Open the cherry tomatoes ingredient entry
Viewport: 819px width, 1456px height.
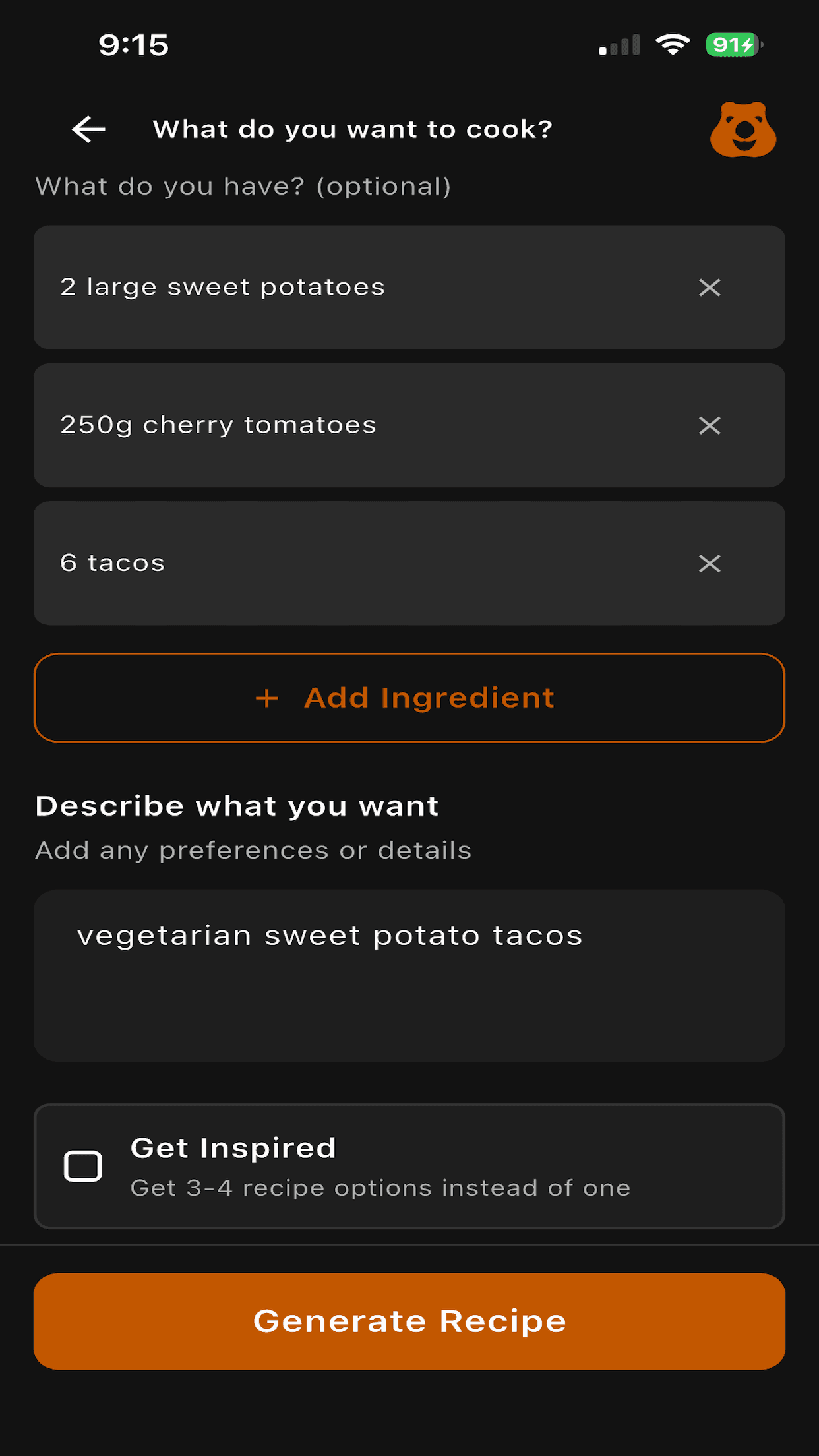click(x=330, y=425)
